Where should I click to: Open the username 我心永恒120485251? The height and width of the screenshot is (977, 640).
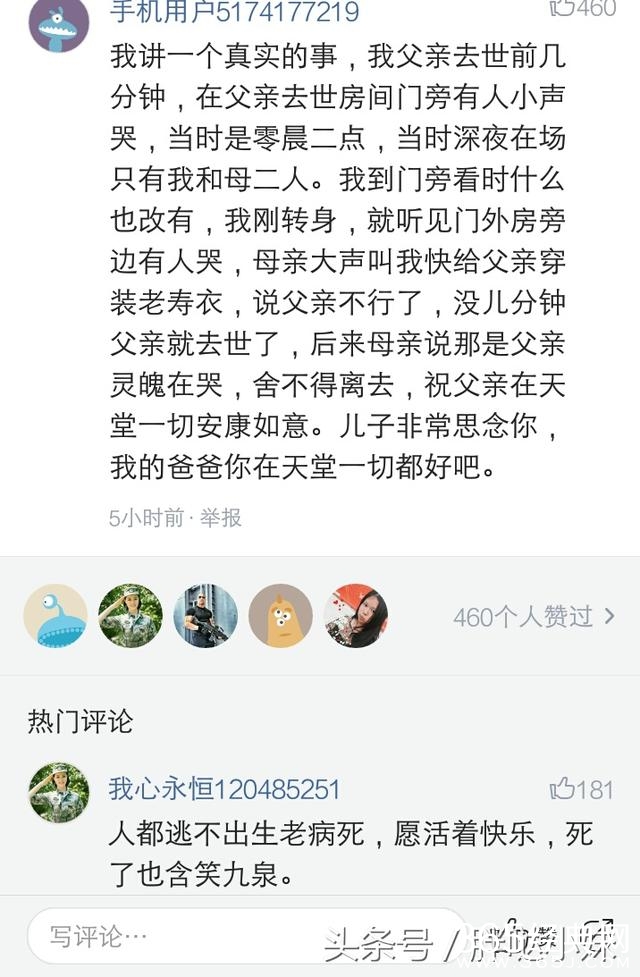(224, 789)
